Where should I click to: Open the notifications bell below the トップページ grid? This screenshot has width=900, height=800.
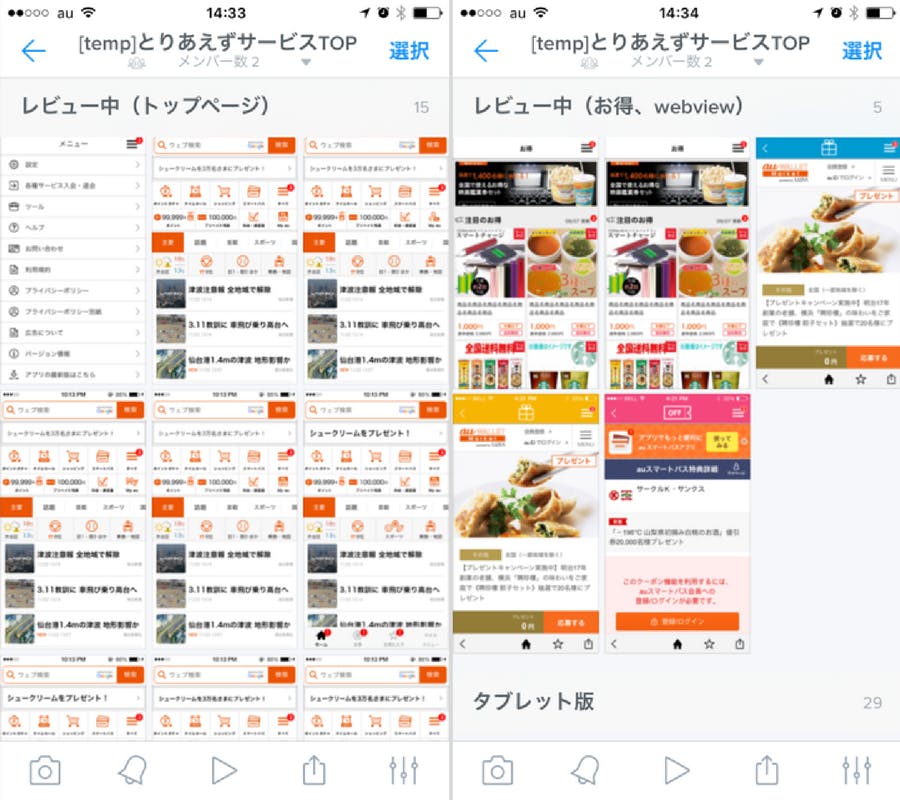tap(132, 769)
